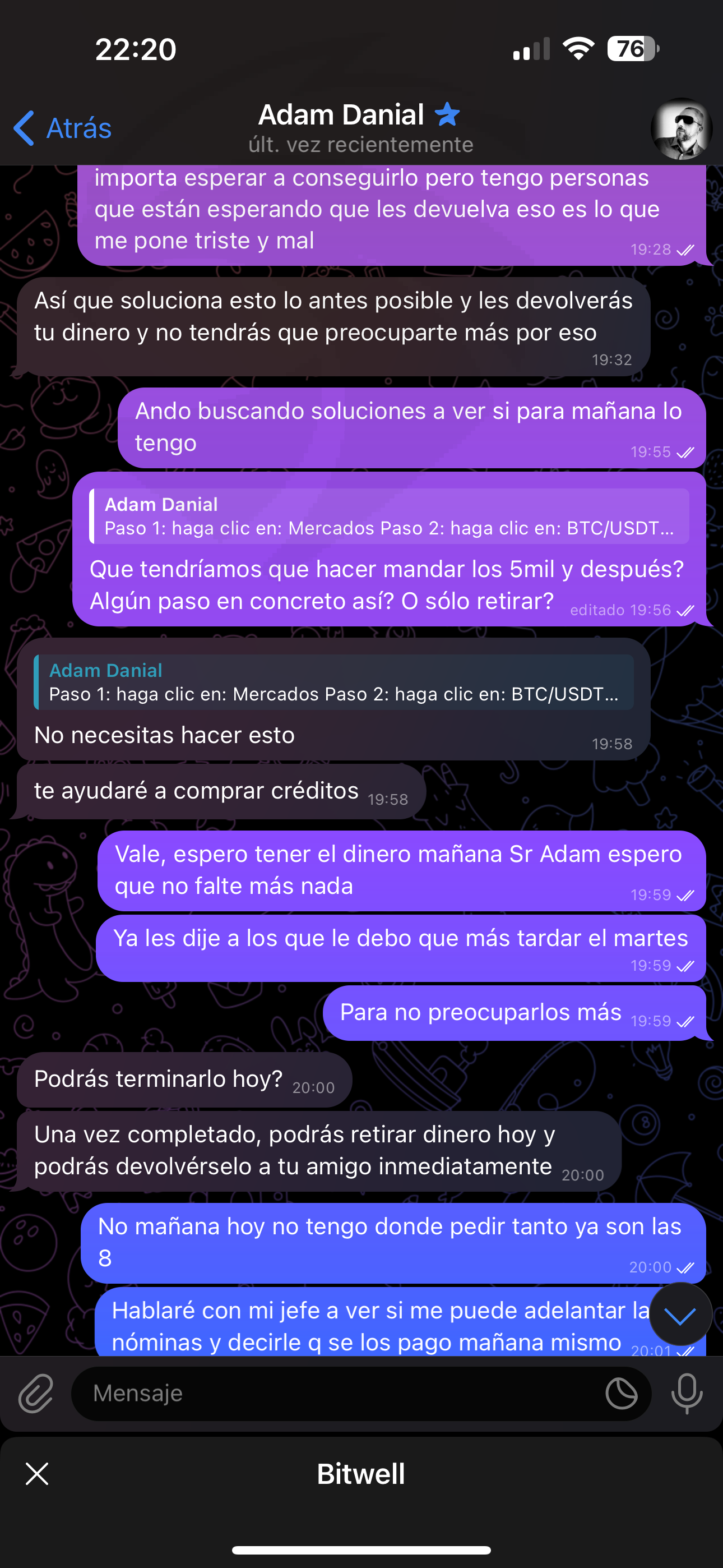Tap the paperclip attach icon
This screenshot has height=1568, width=723.
(x=36, y=1392)
